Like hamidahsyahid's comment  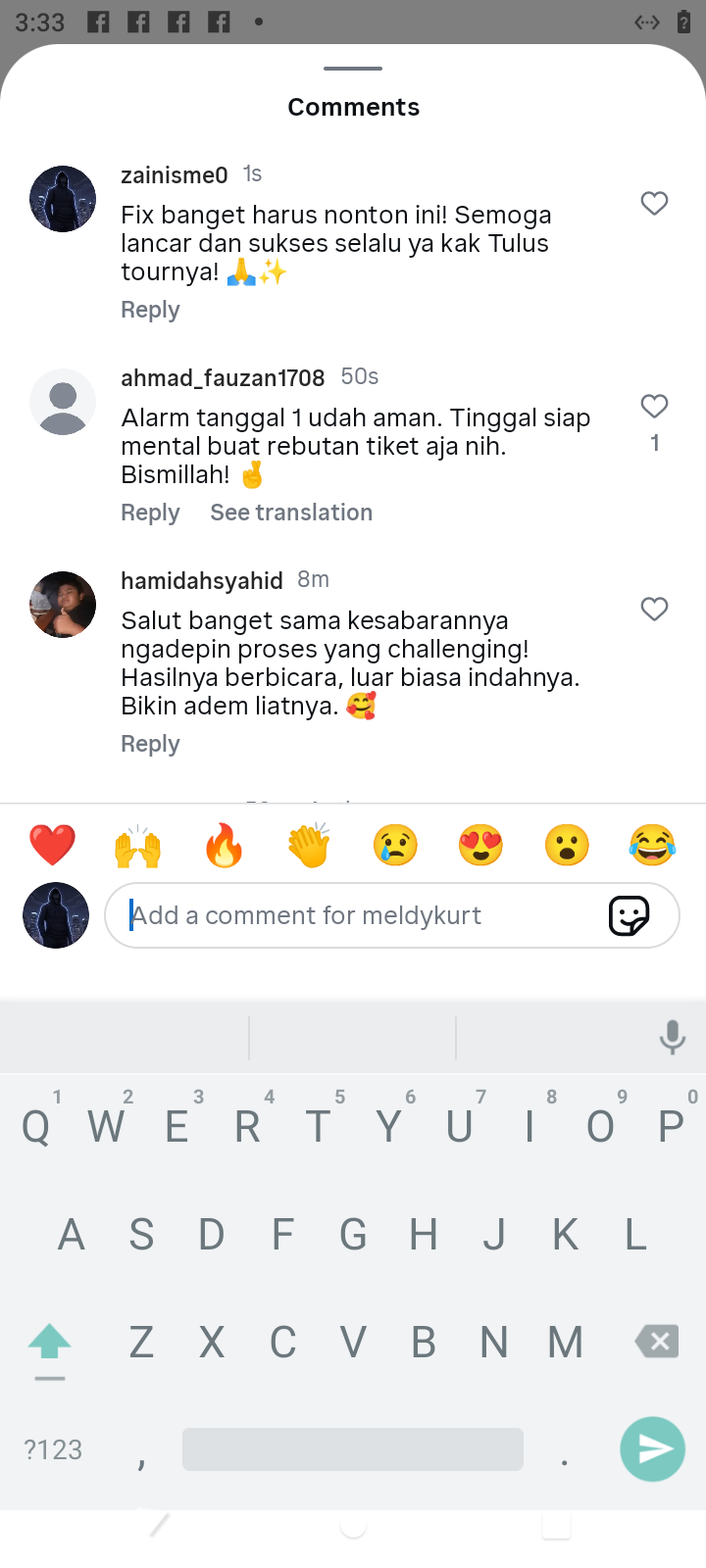coord(654,609)
